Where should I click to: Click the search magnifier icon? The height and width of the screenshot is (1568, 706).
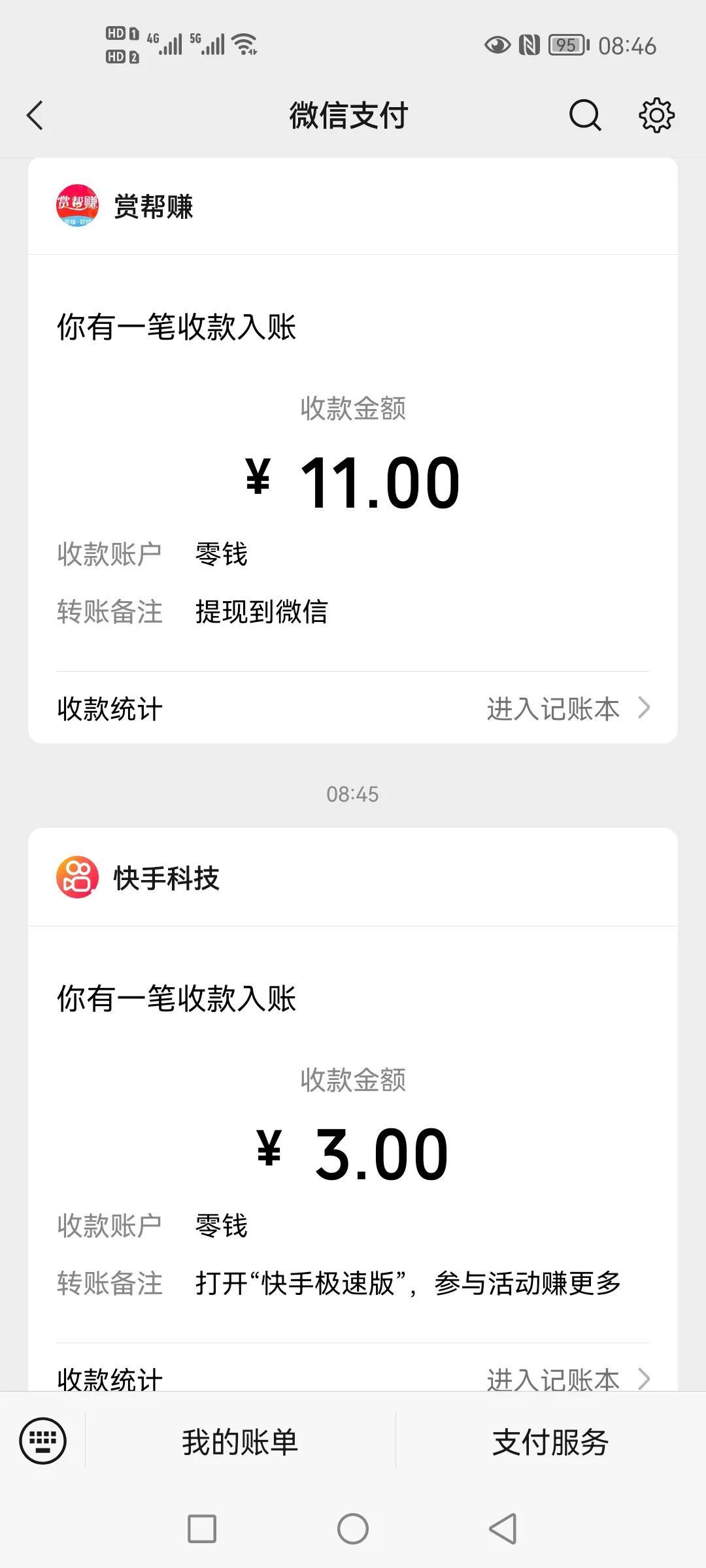[584, 116]
